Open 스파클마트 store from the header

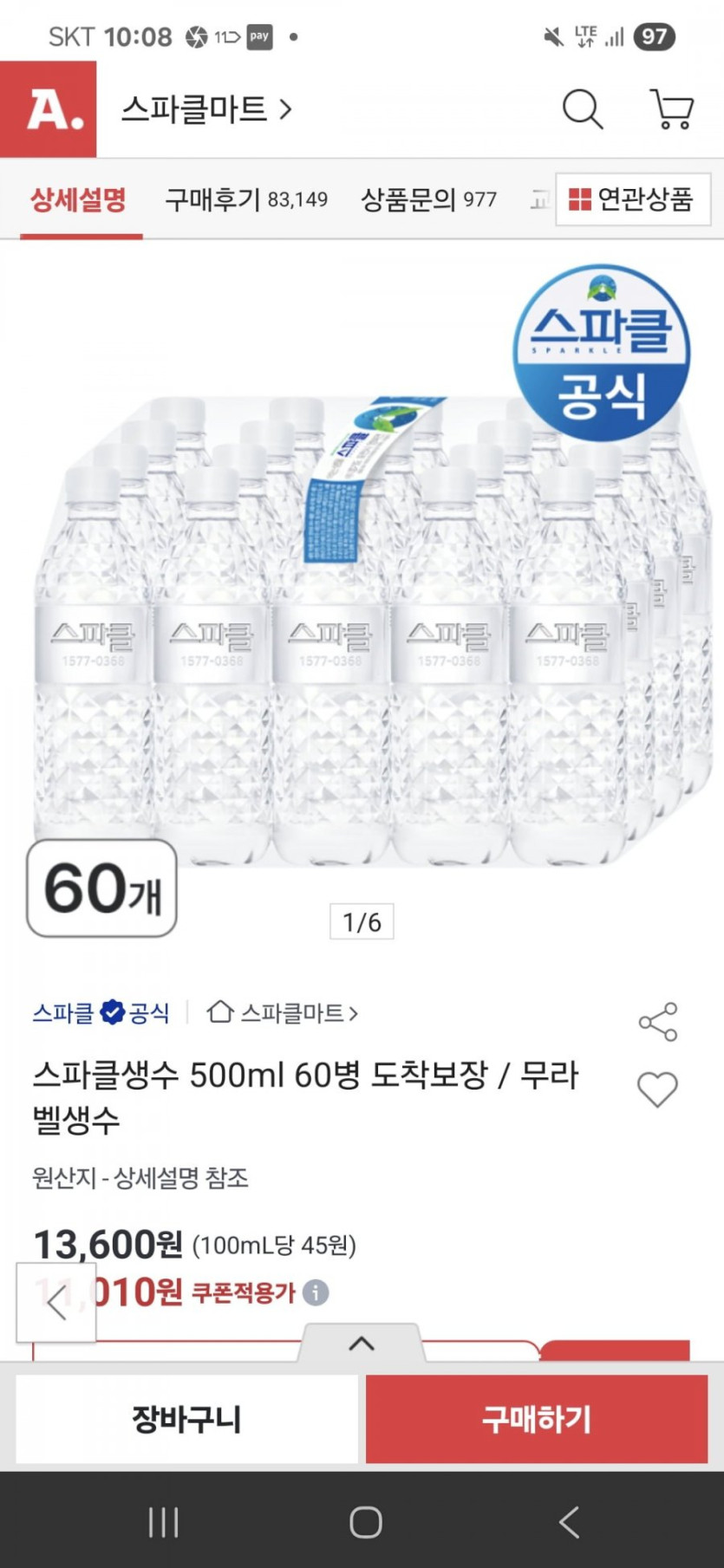[x=206, y=110]
